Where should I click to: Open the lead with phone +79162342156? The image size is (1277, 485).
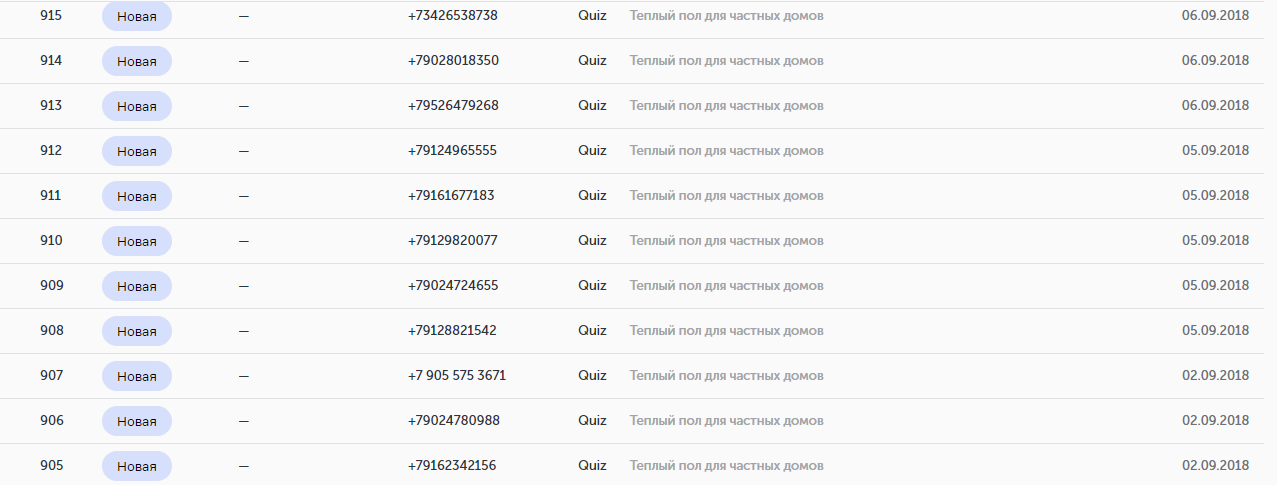coord(452,466)
